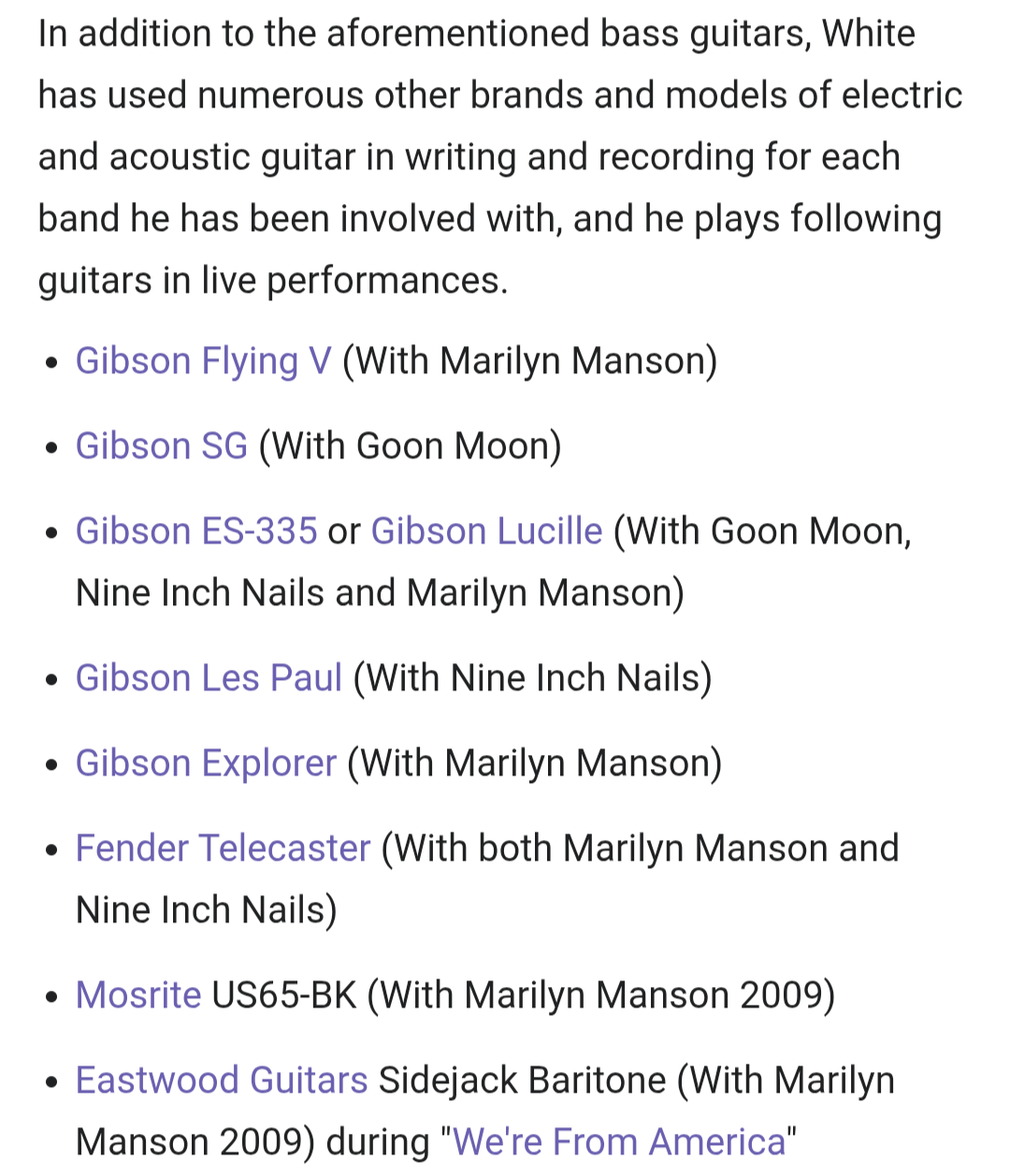The height and width of the screenshot is (1176, 1010).
Task: Follow the Mosrite link
Action: [138, 995]
